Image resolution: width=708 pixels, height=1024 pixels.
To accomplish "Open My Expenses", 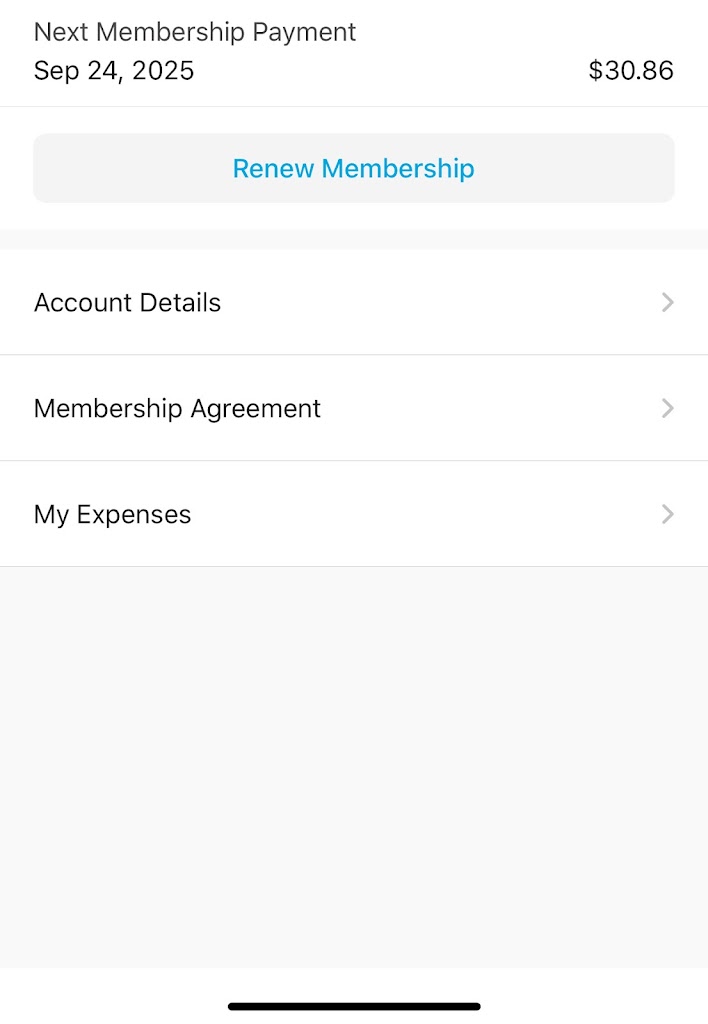I will (354, 514).
